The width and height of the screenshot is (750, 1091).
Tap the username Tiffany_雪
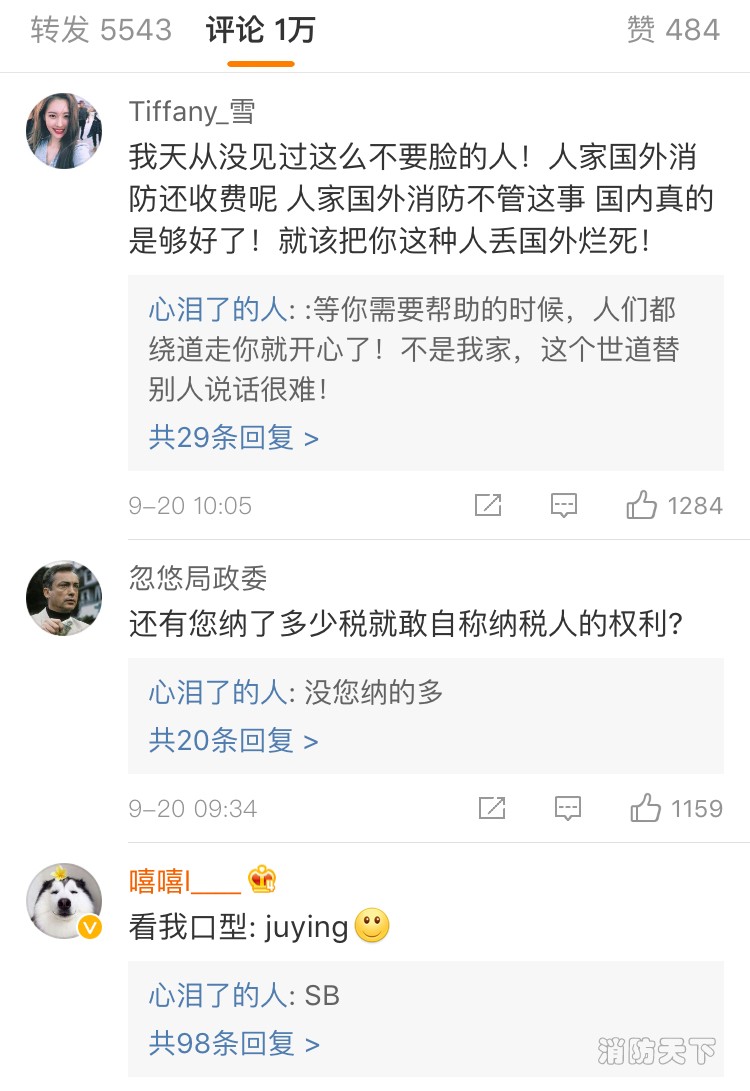(192, 111)
